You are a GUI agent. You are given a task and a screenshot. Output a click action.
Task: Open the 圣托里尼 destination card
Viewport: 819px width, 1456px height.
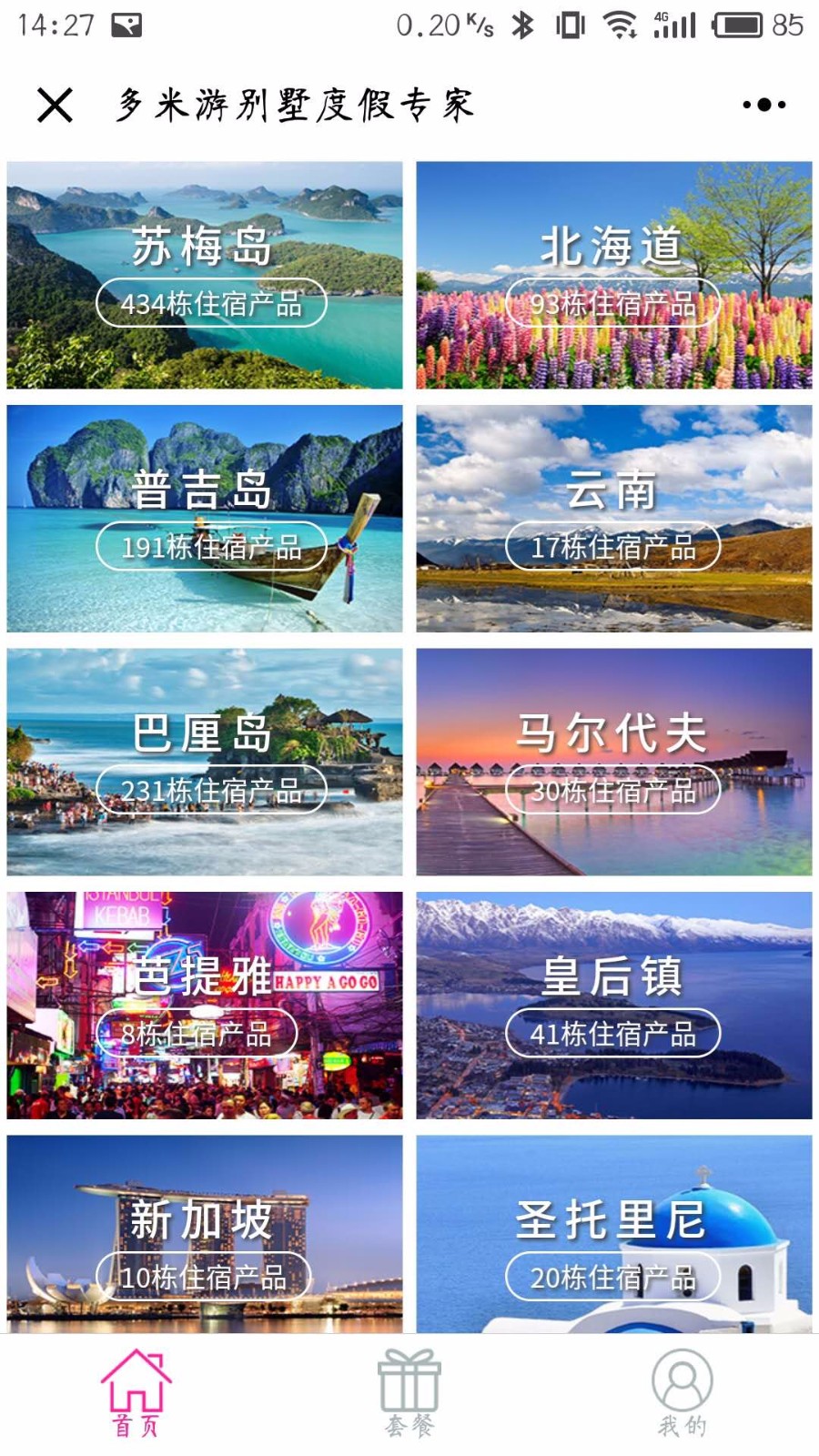point(614,1234)
